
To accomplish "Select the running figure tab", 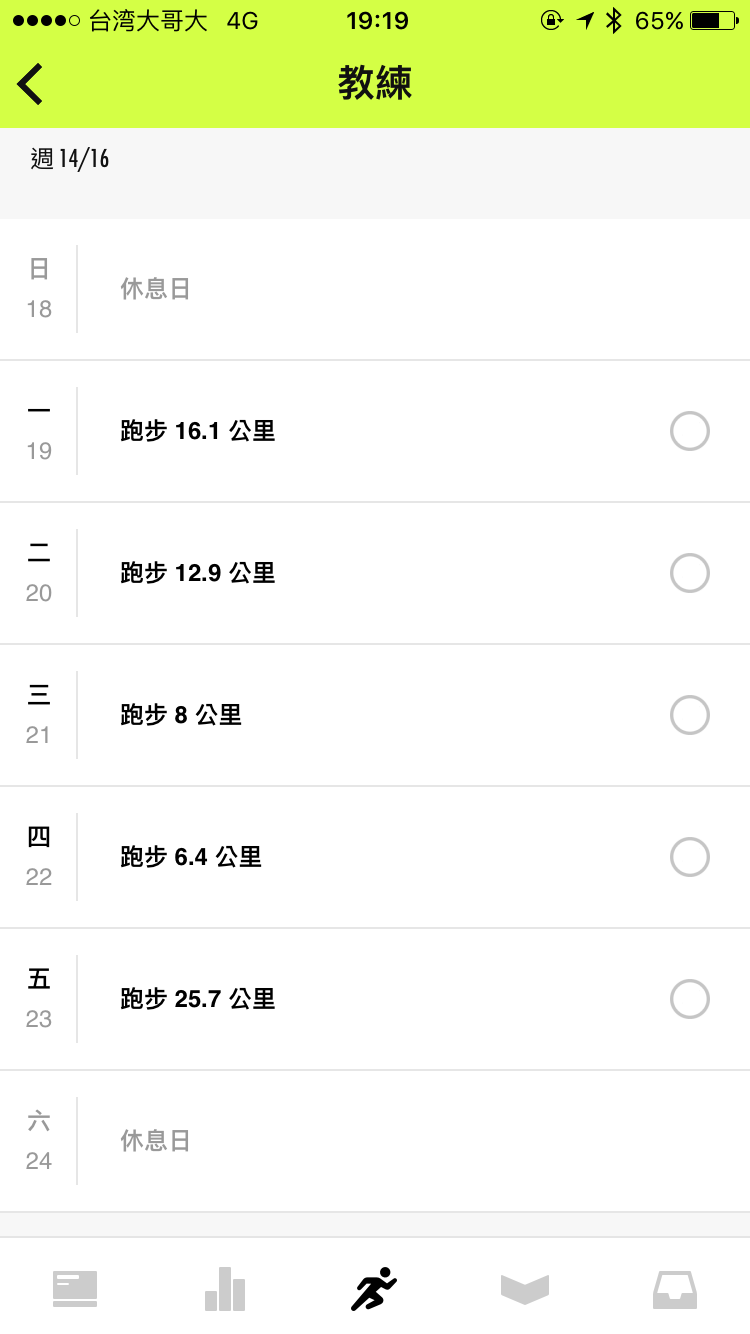I will point(374,1289).
